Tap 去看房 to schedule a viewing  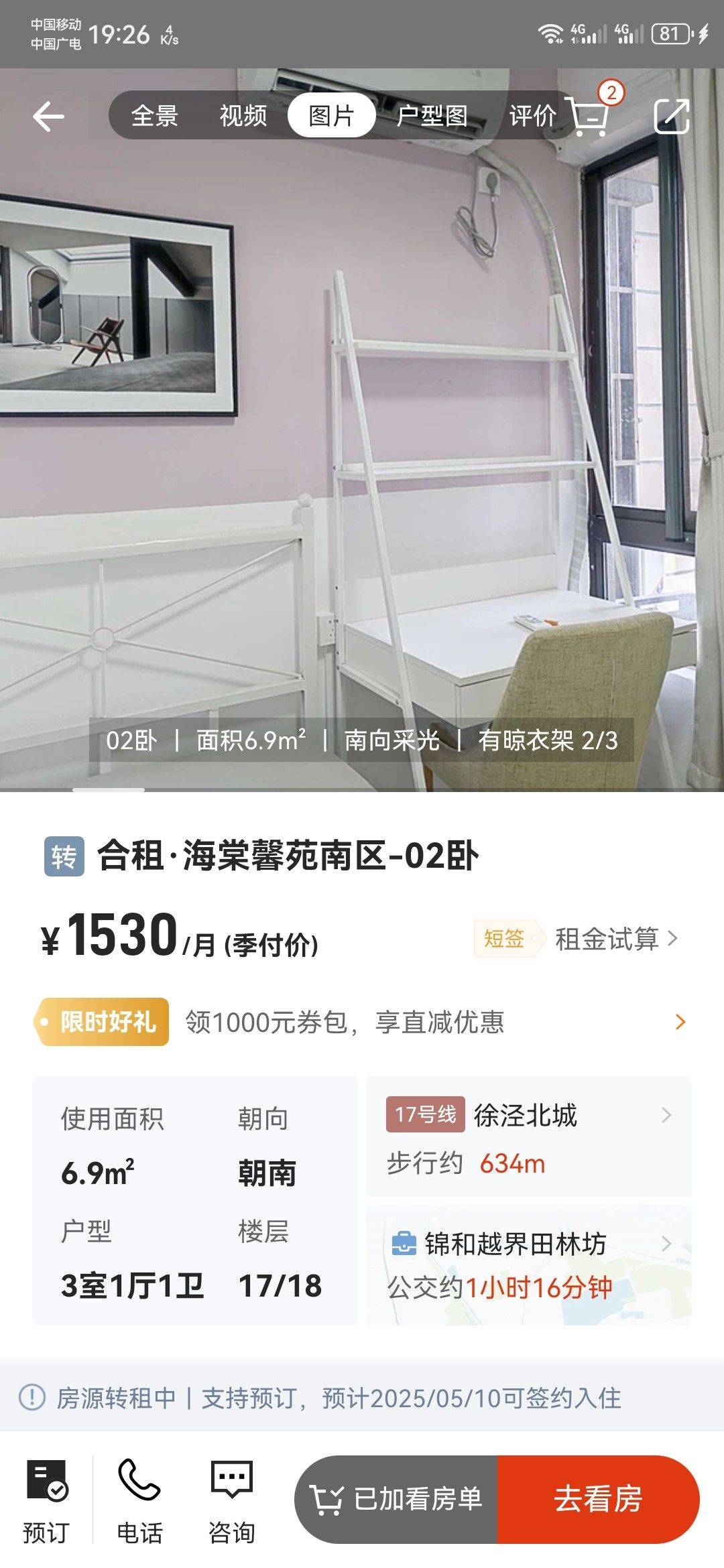click(598, 1500)
